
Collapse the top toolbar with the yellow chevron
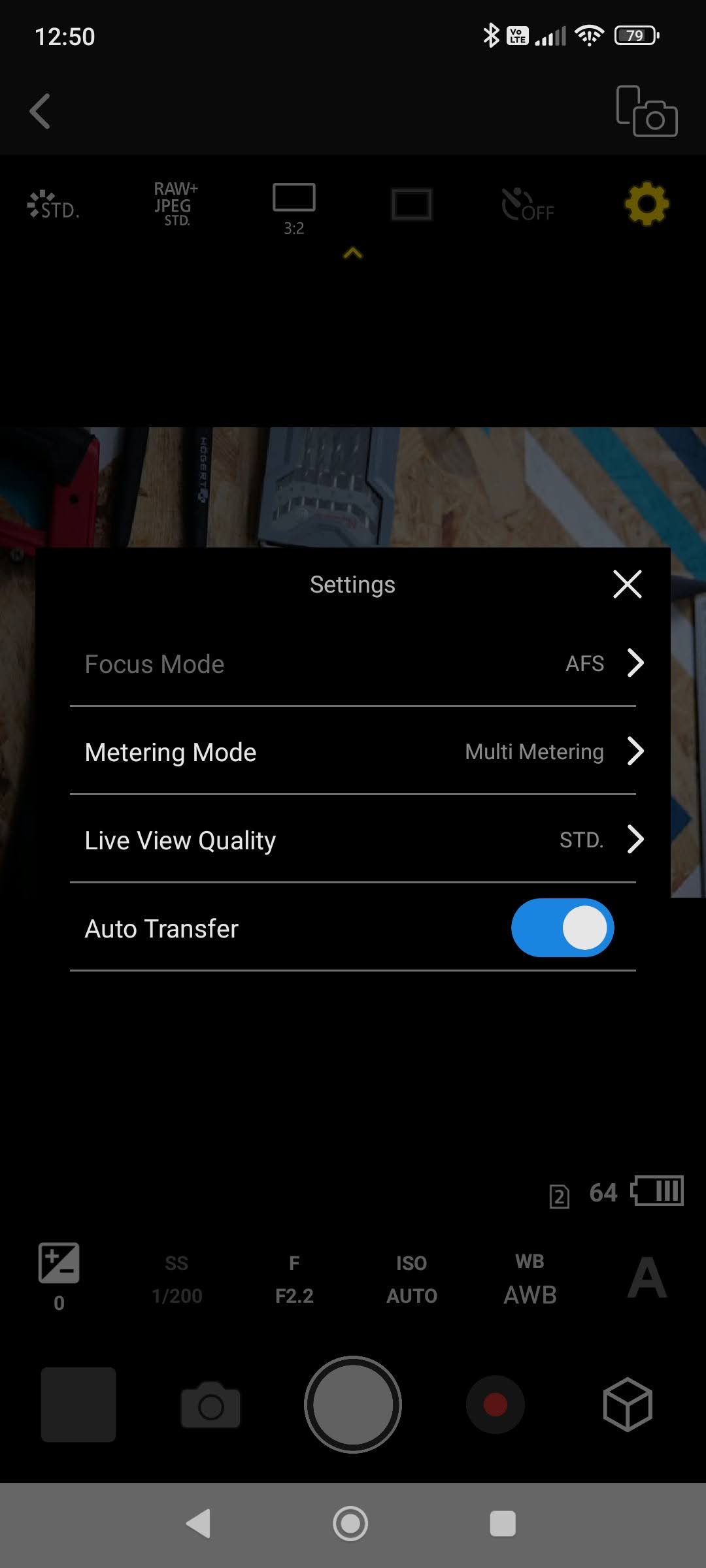point(353,253)
